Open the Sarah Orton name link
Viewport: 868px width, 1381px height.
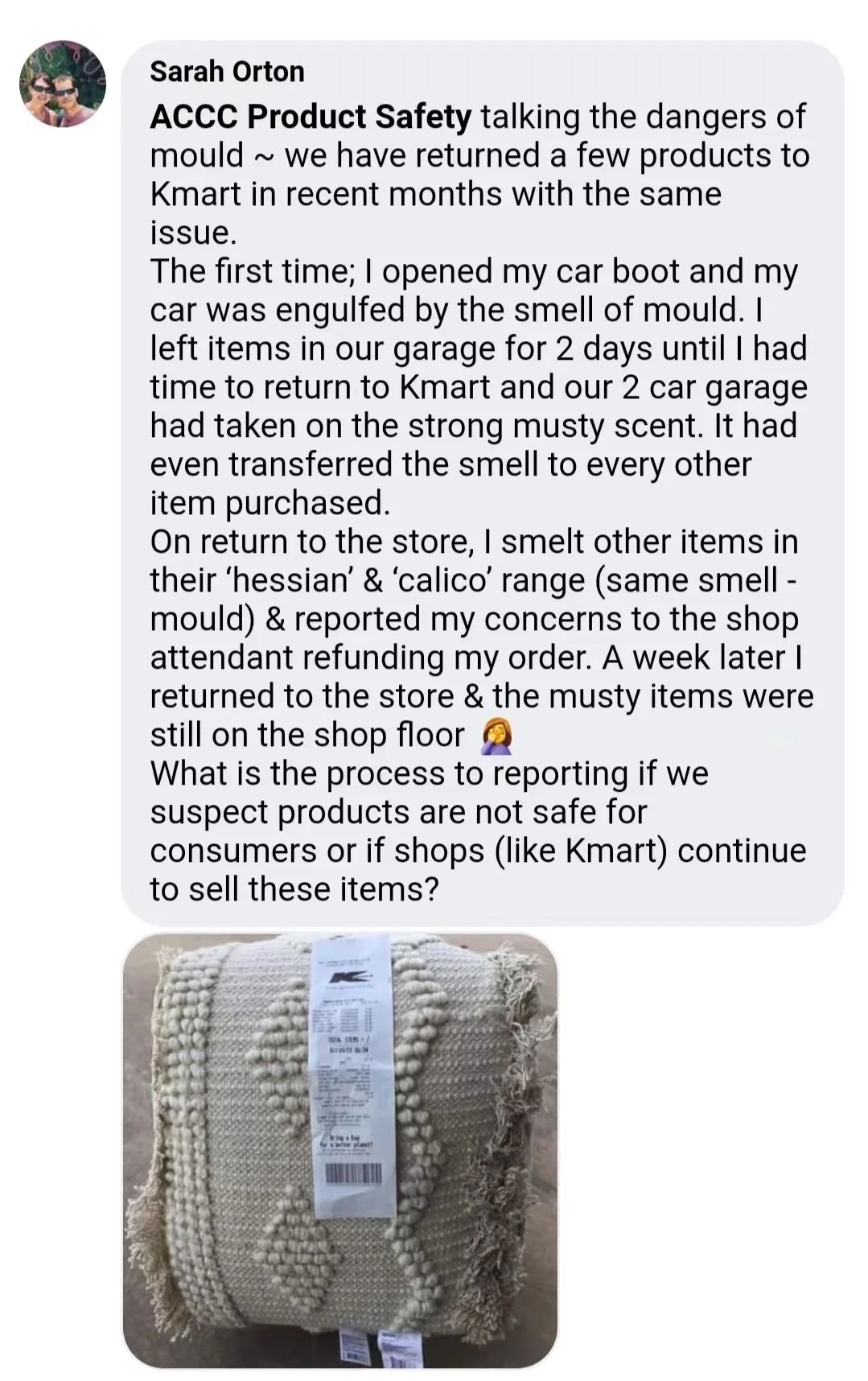coord(227,72)
